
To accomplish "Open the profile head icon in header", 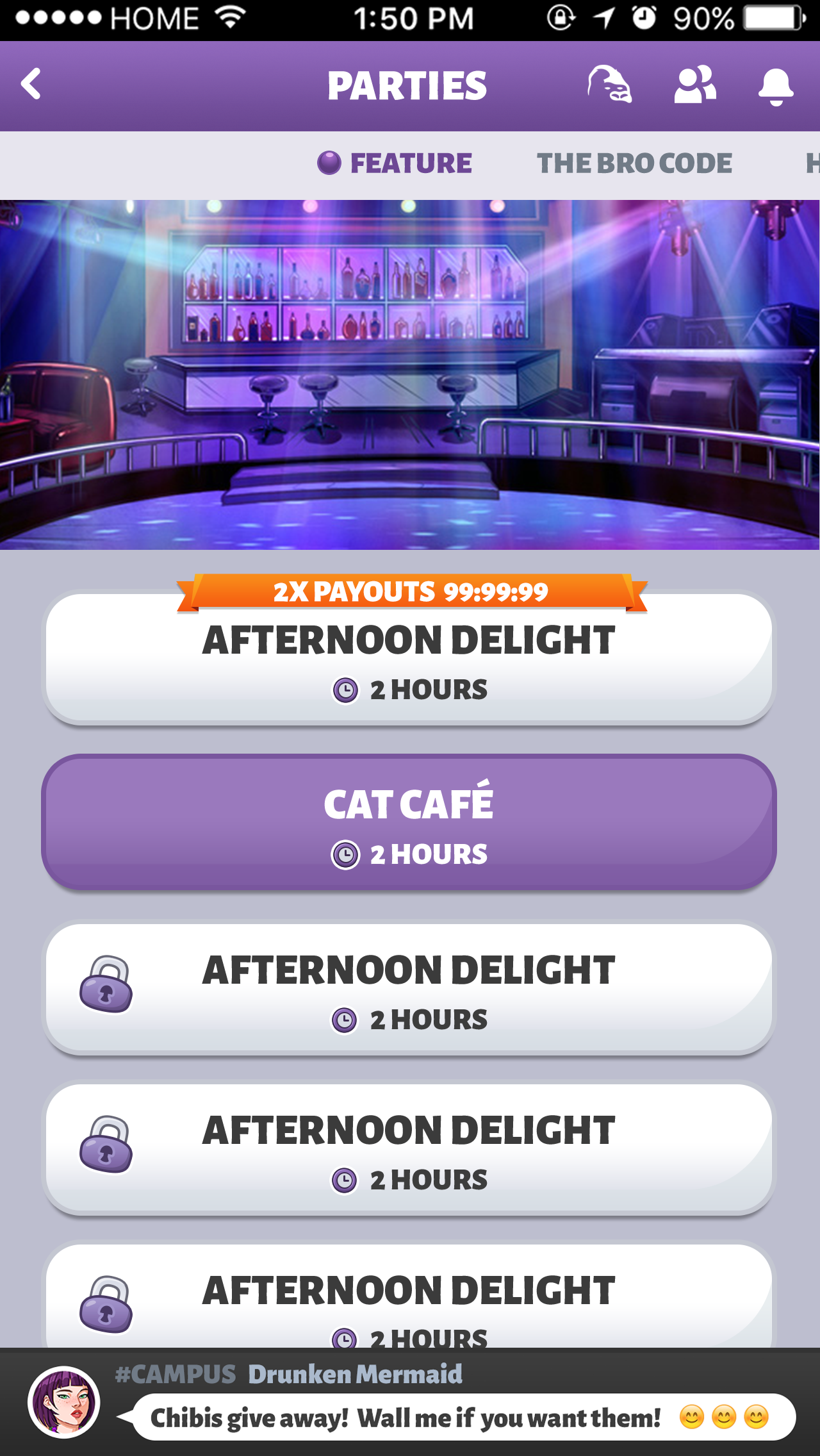I will tap(609, 85).
